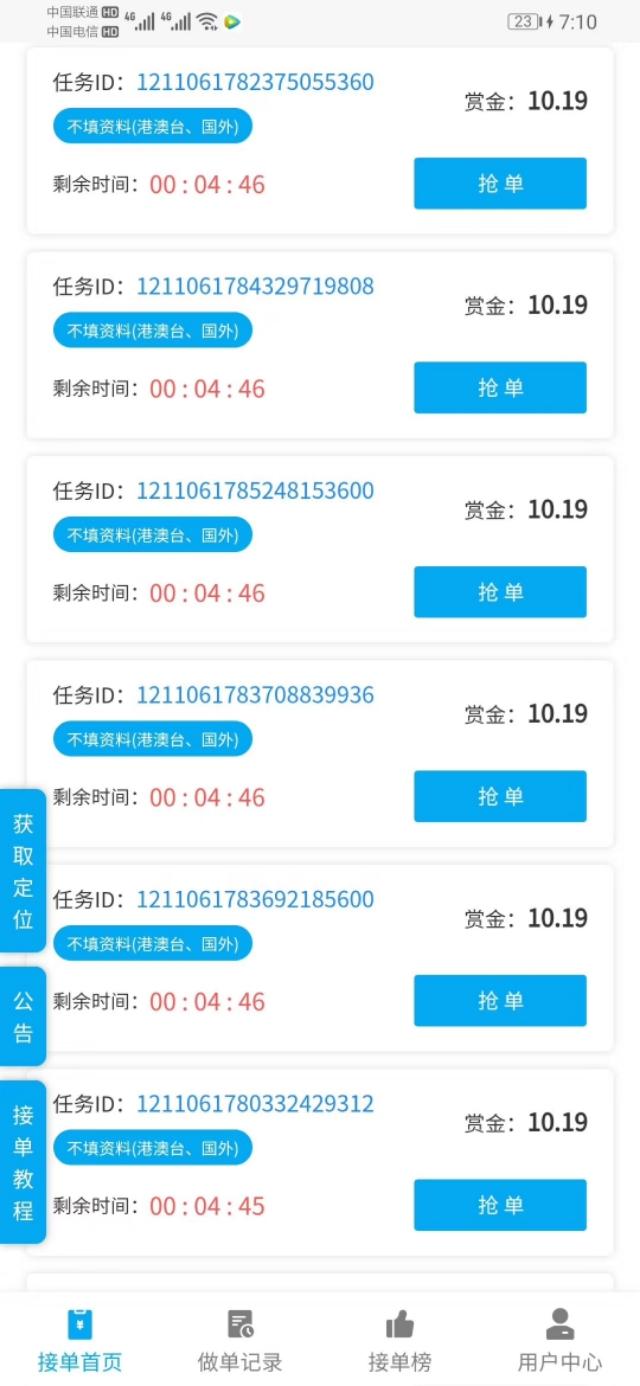
Task: Switch to the 做单记录 tab
Action: click(x=240, y=1340)
